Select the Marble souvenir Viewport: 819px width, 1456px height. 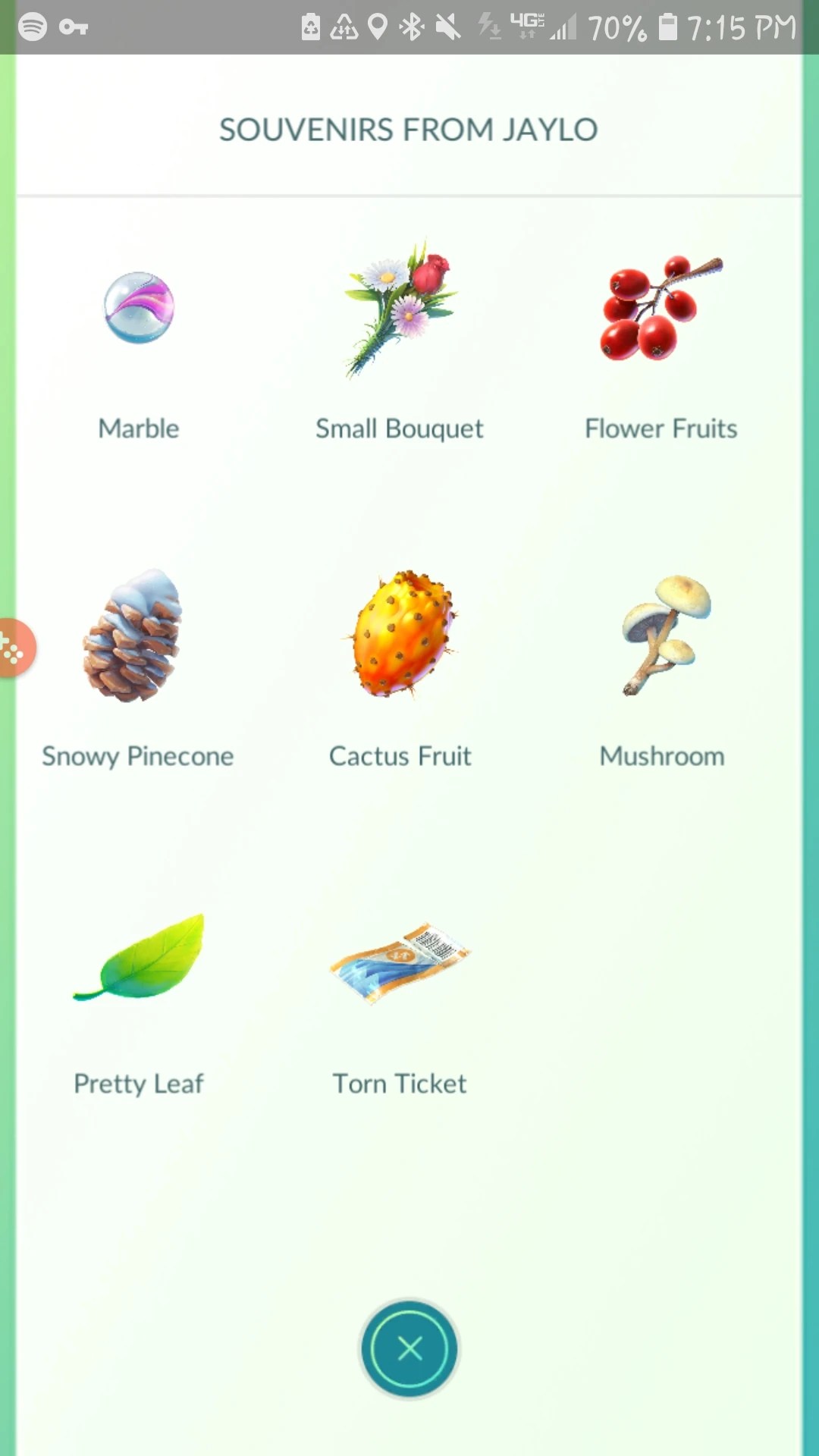click(x=139, y=309)
